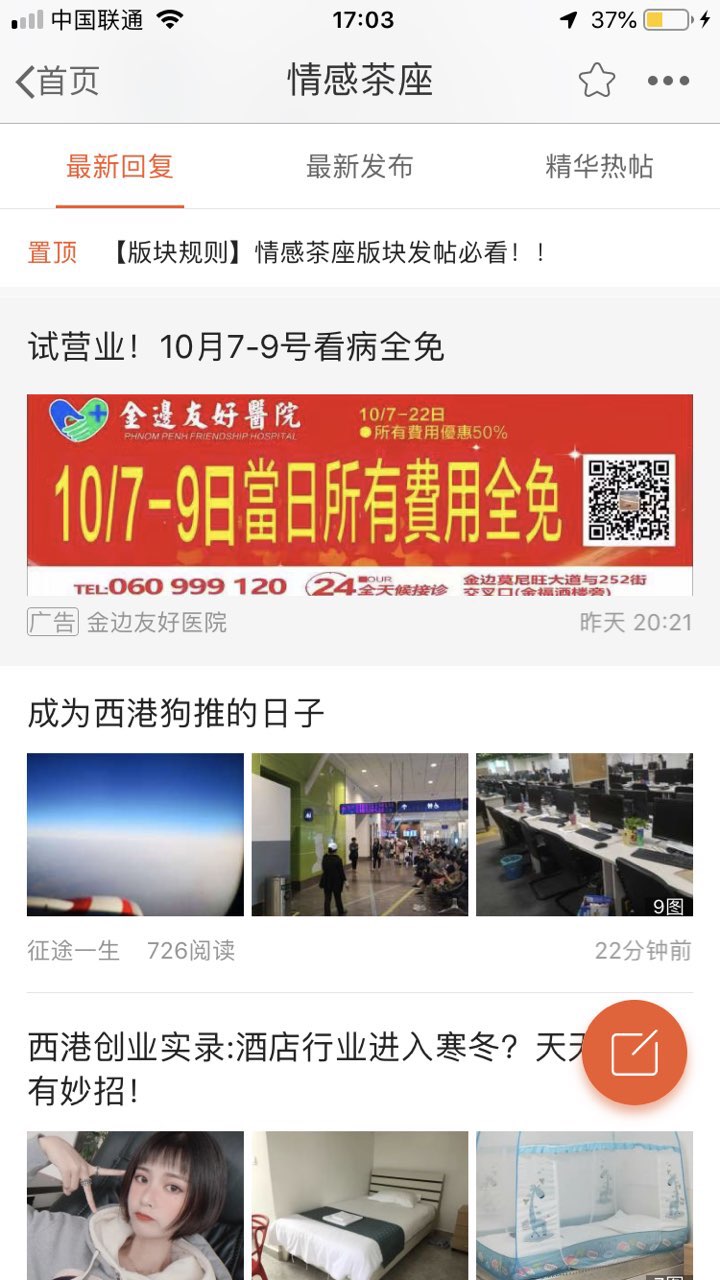Open the pinned 版块规则 post
The height and width of the screenshot is (1280, 720).
tap(330, 252)
